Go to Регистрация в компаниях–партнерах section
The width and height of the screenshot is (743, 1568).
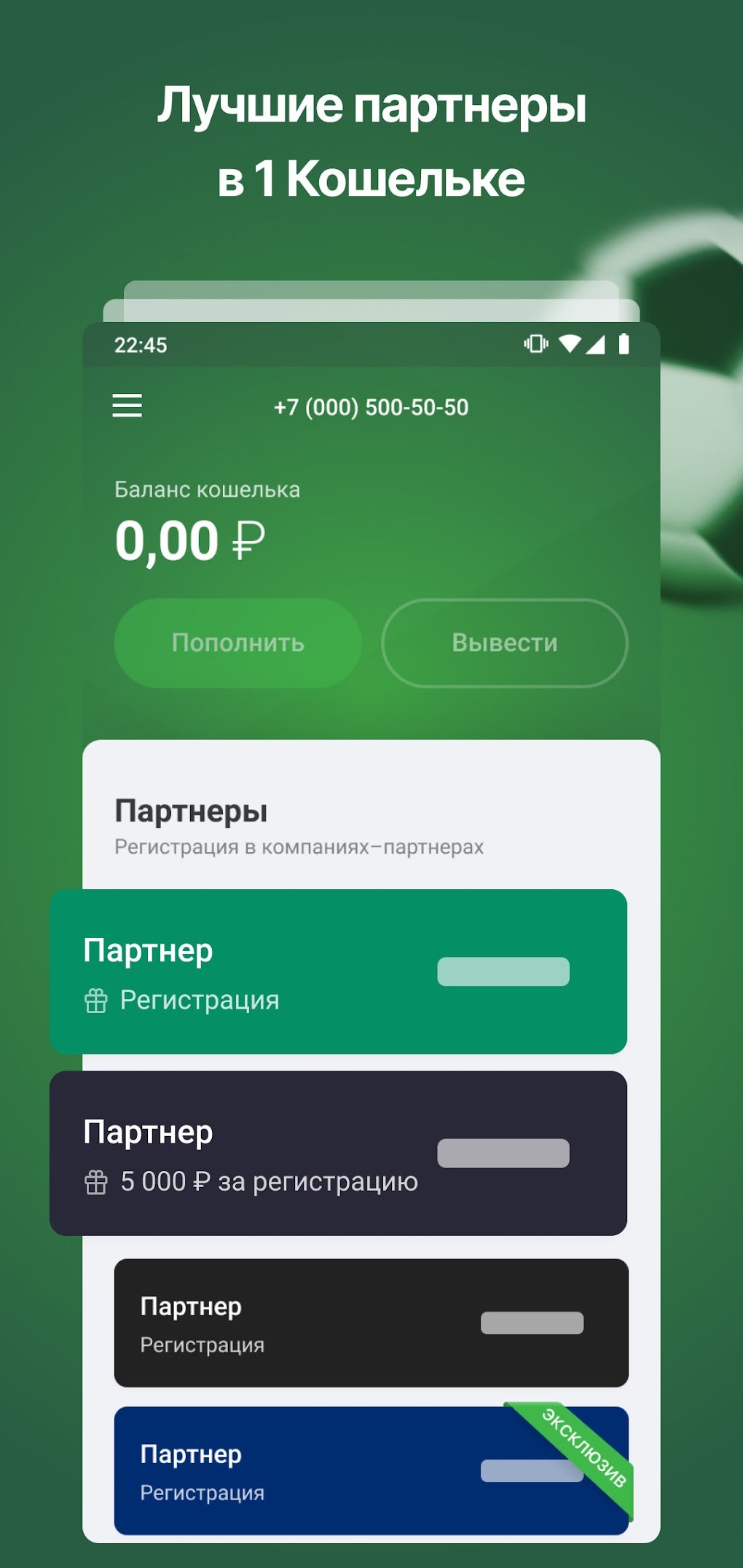click(299, 847)
